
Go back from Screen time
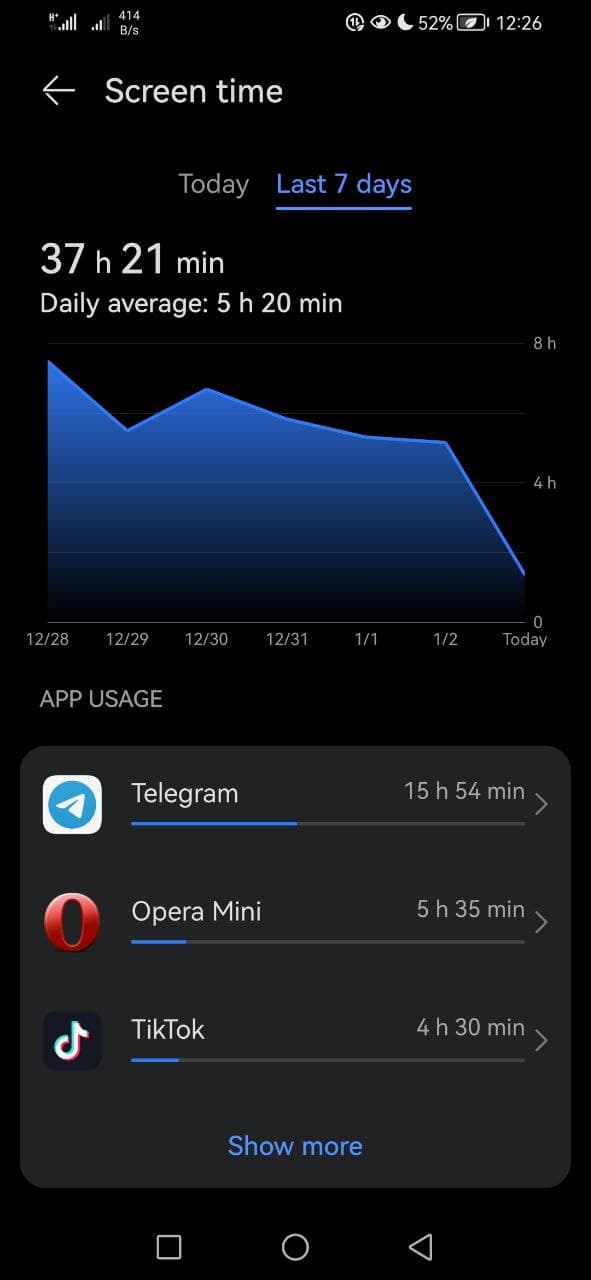click(x=59, y=91)
